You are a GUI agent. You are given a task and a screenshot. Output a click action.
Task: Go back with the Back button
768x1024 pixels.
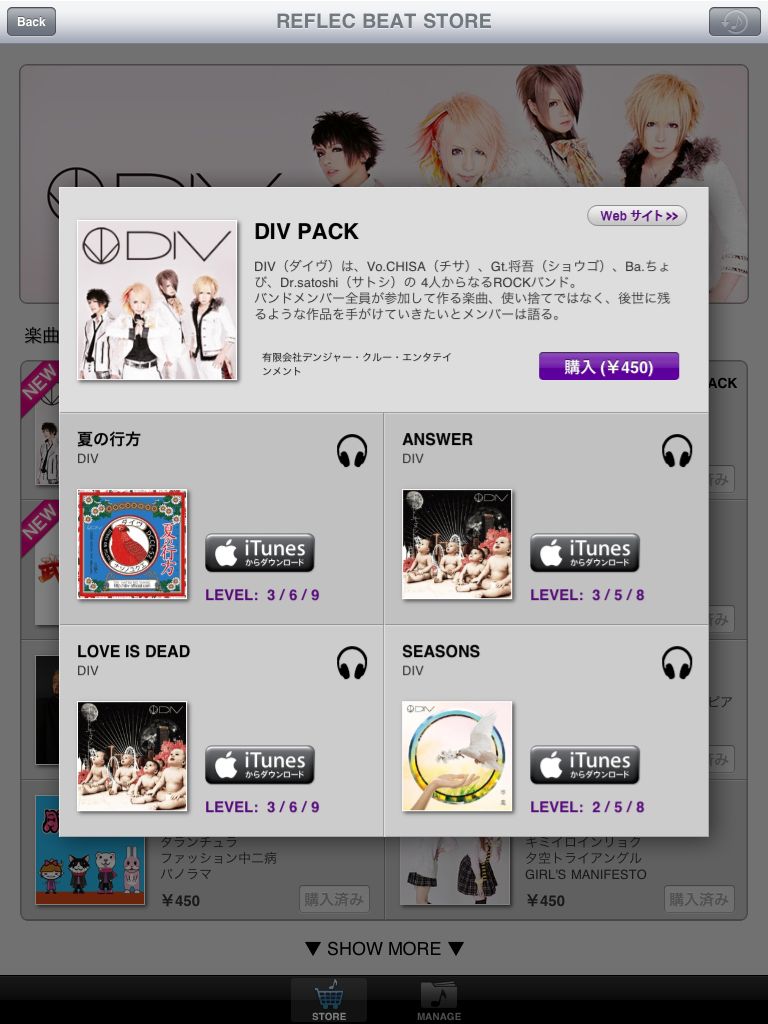click(x=31, y=22)
